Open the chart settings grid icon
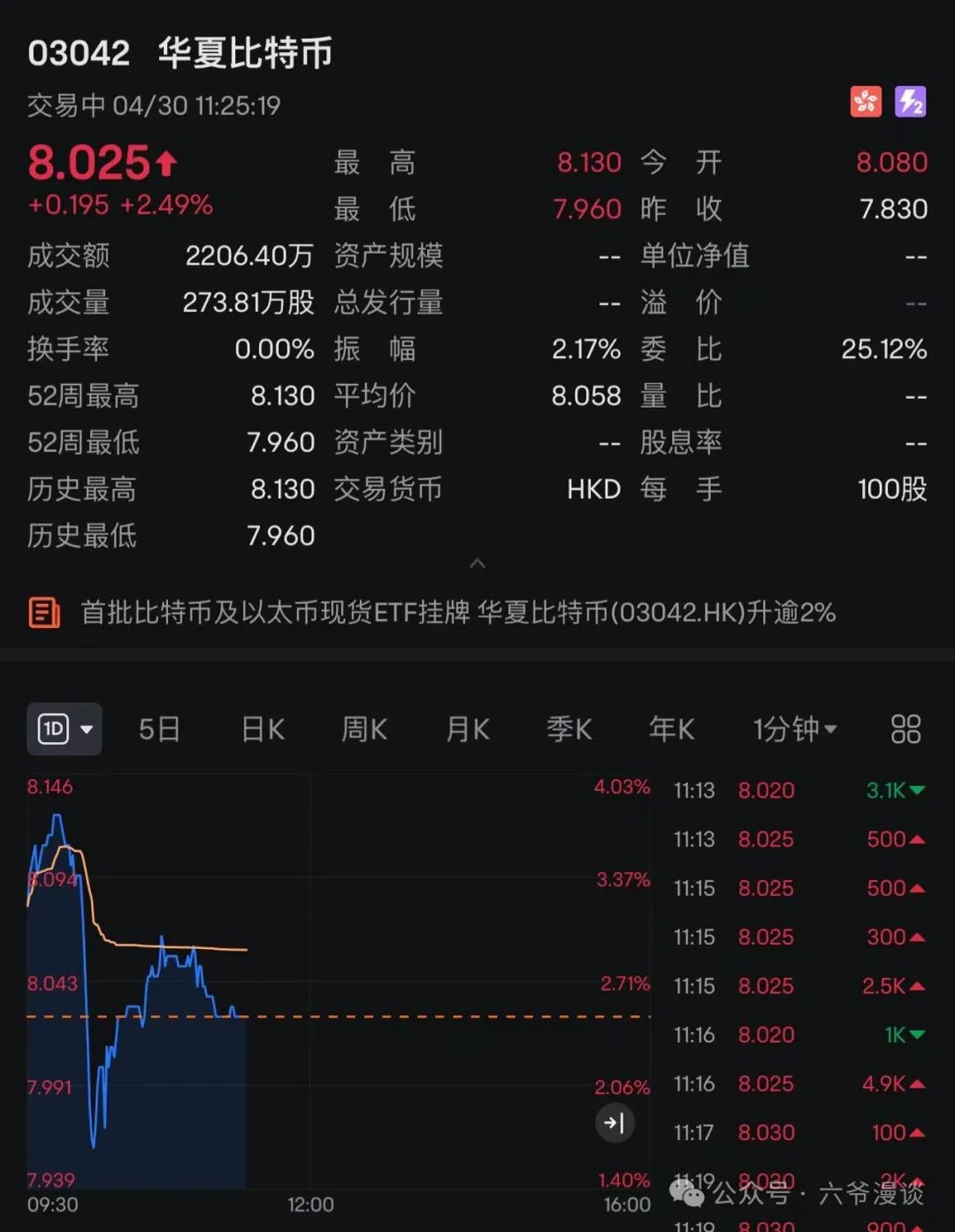The image size is (955, 1232). (905, 730)
